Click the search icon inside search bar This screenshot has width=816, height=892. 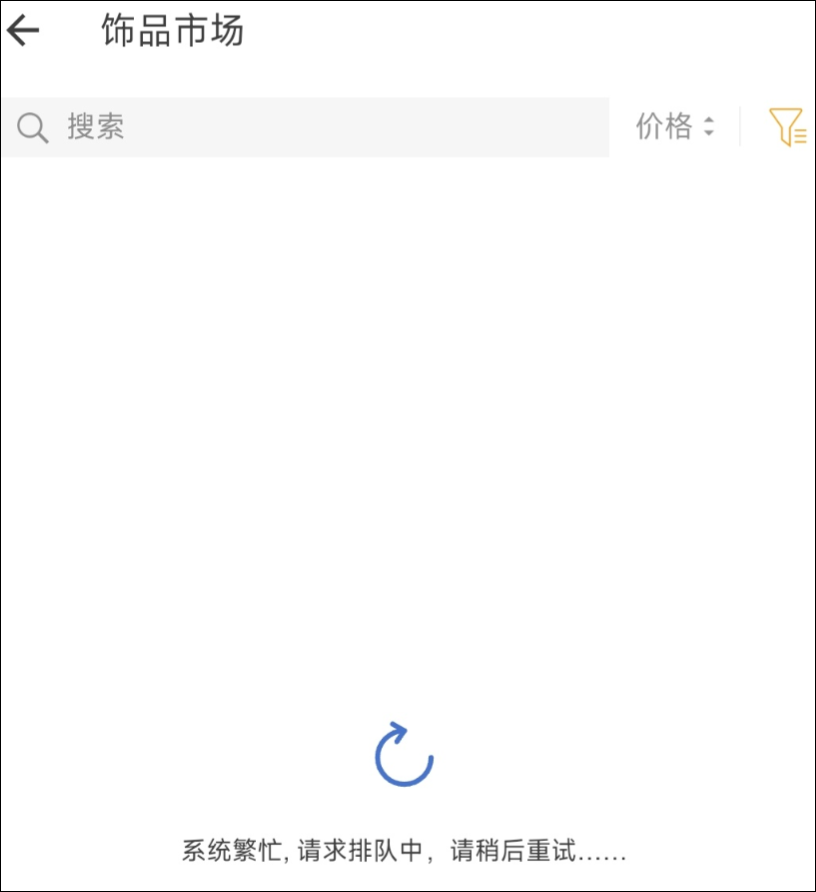point(33,127)
